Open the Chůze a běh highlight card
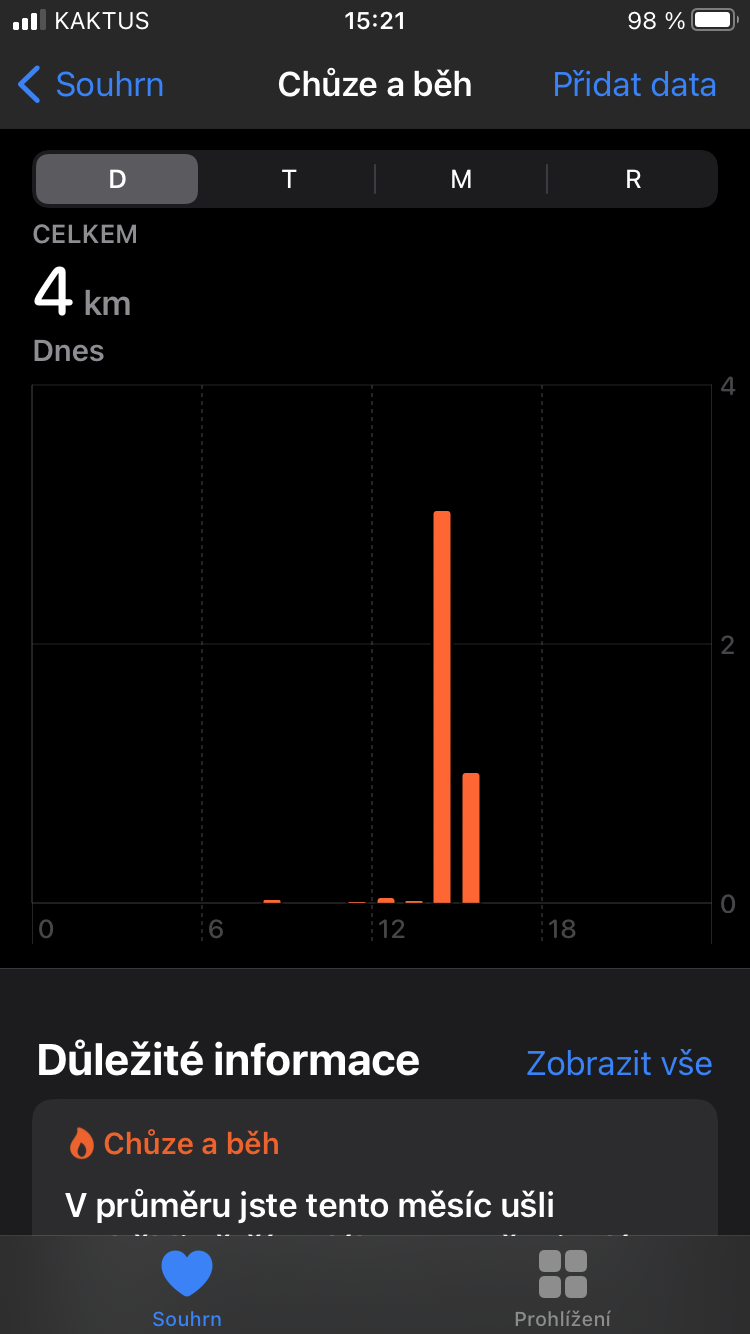The width and height of the screenshot is (750, 1334). tap(374, 1170)
